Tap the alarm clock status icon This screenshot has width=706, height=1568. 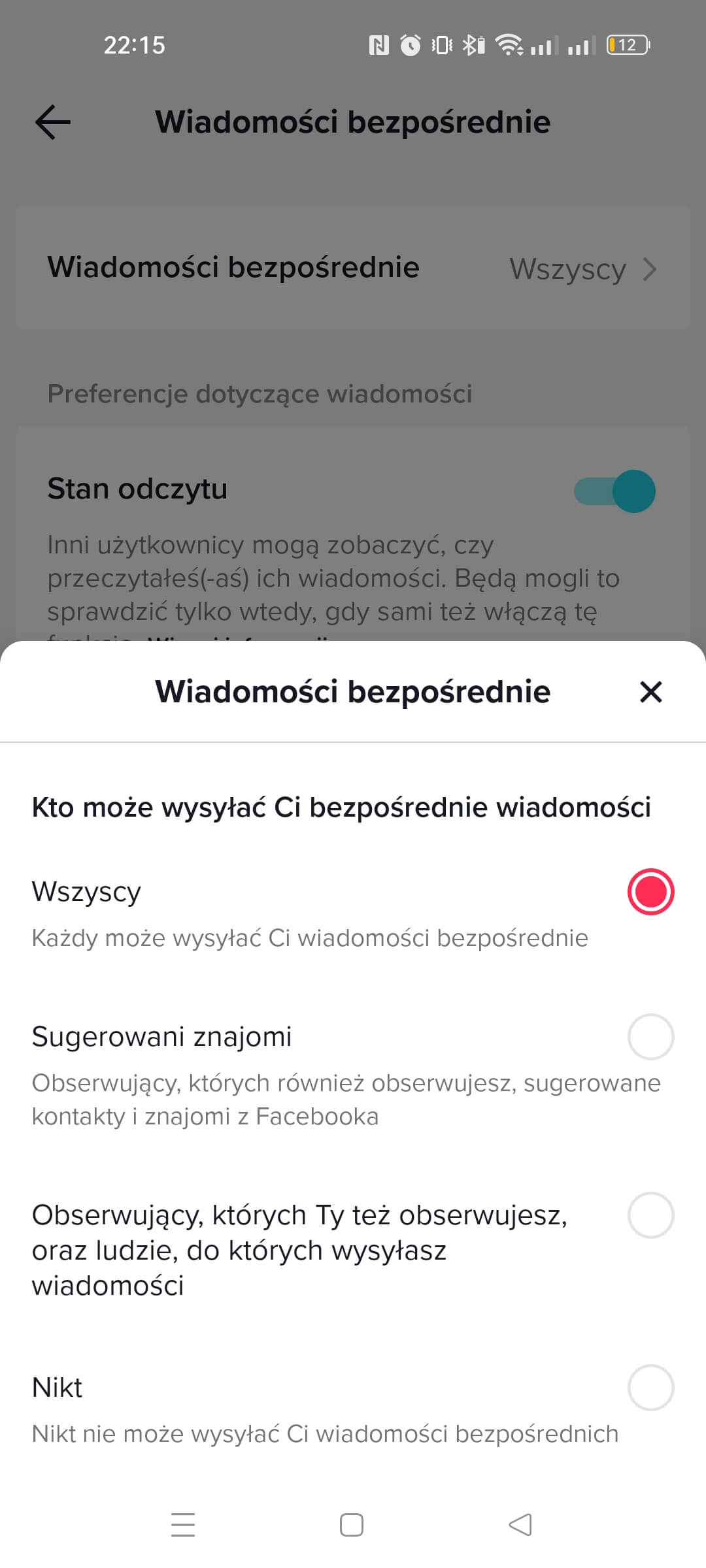(411, 44)
